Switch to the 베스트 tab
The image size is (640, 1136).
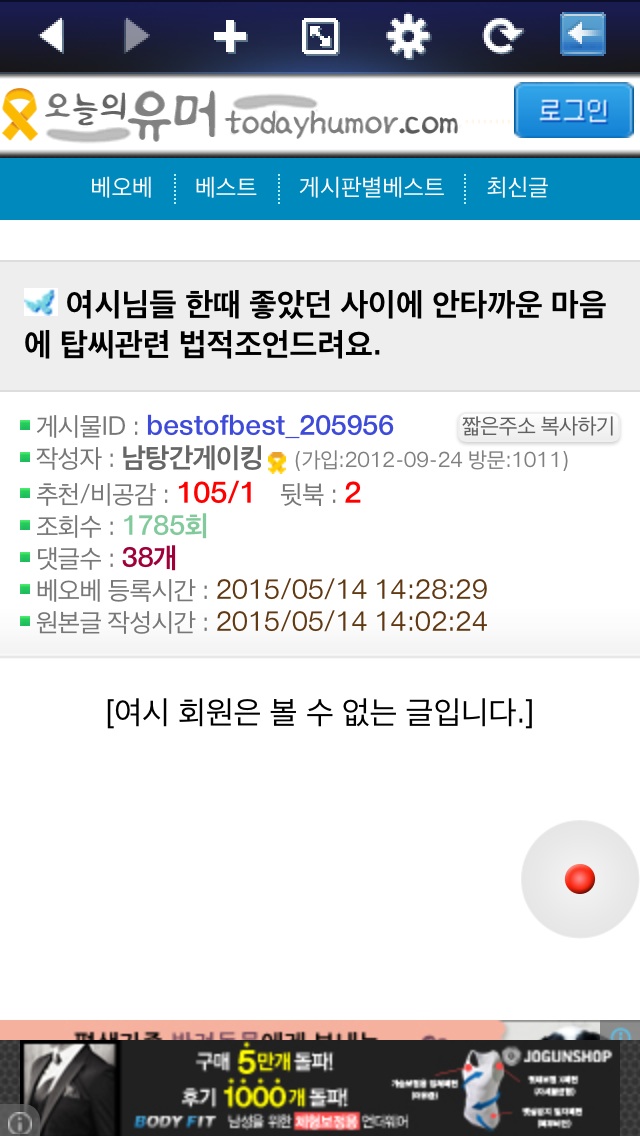click(x=225, y=187)
